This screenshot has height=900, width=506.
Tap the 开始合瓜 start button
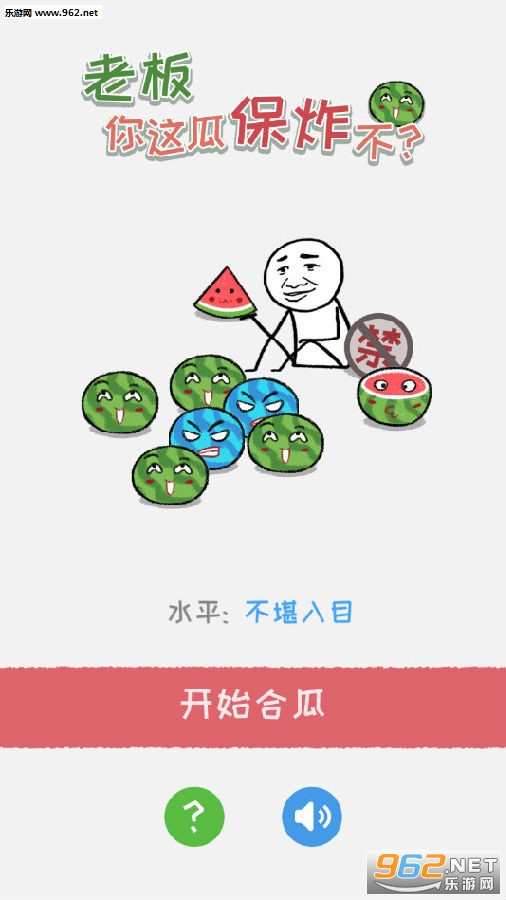[253, 707]
